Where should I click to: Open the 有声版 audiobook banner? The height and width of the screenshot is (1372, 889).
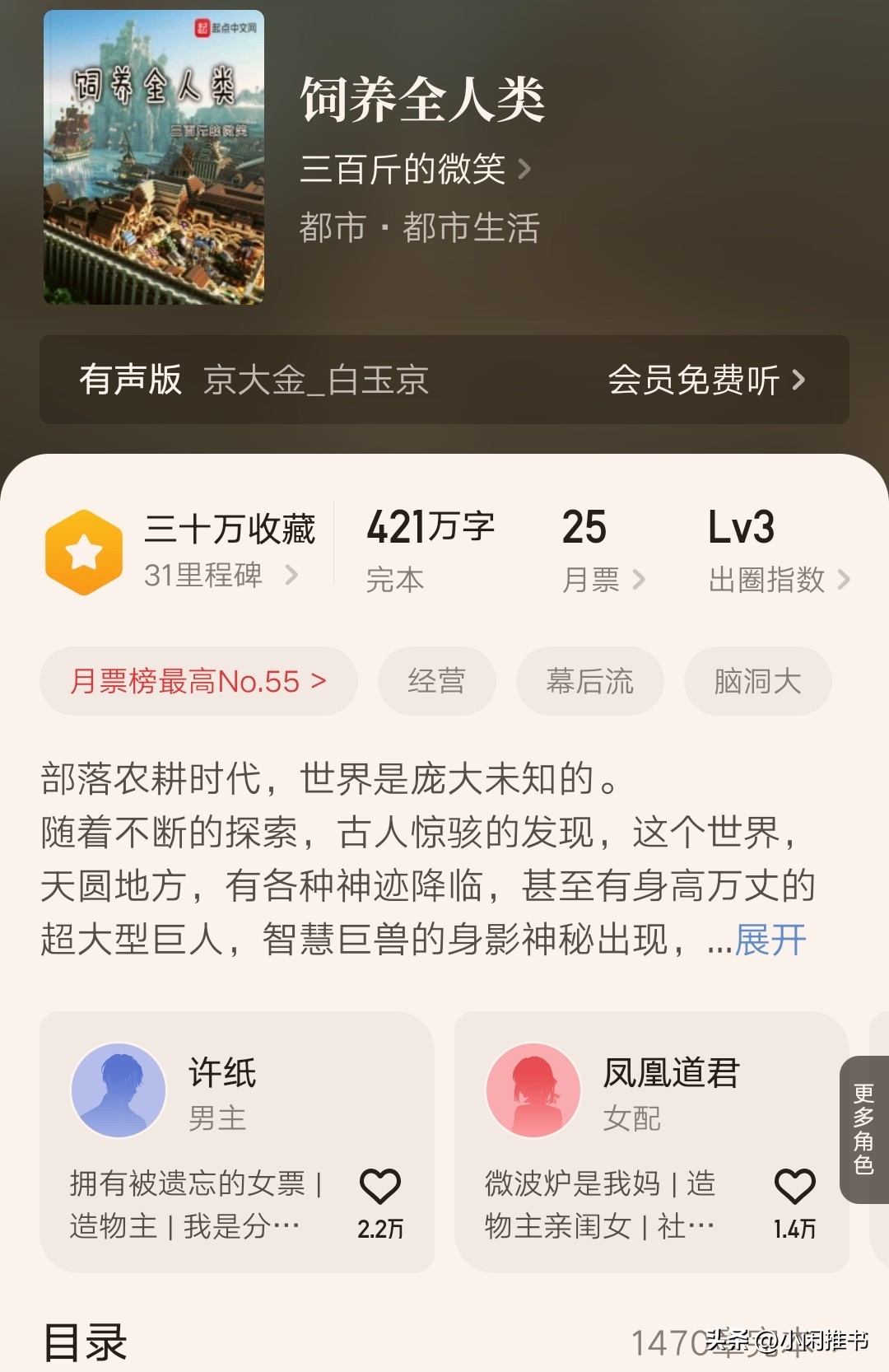(x=444, y=380)
